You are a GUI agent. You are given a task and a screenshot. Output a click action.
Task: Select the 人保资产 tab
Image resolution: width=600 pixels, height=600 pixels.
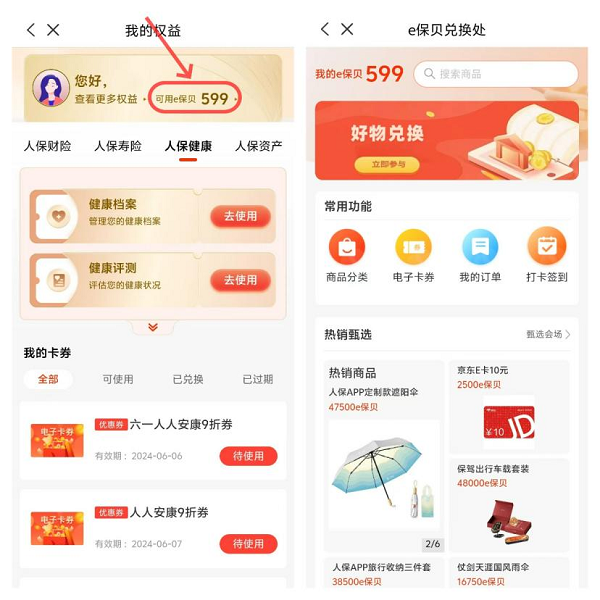coord(258,146)
